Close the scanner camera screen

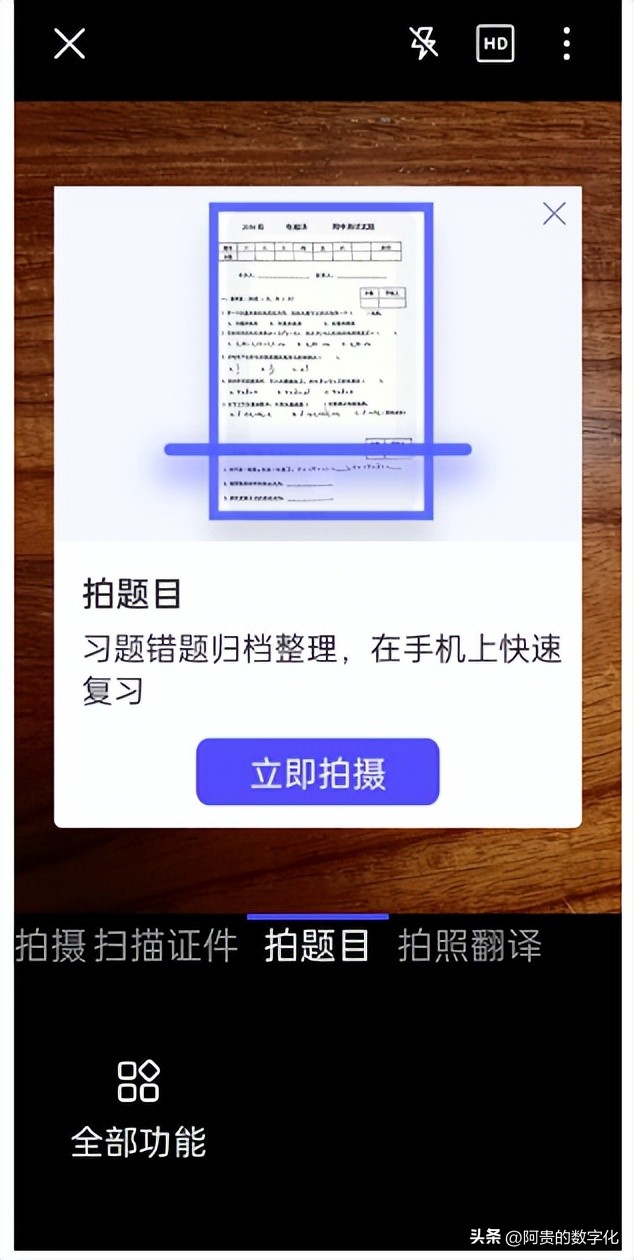(x=69, y=43)
